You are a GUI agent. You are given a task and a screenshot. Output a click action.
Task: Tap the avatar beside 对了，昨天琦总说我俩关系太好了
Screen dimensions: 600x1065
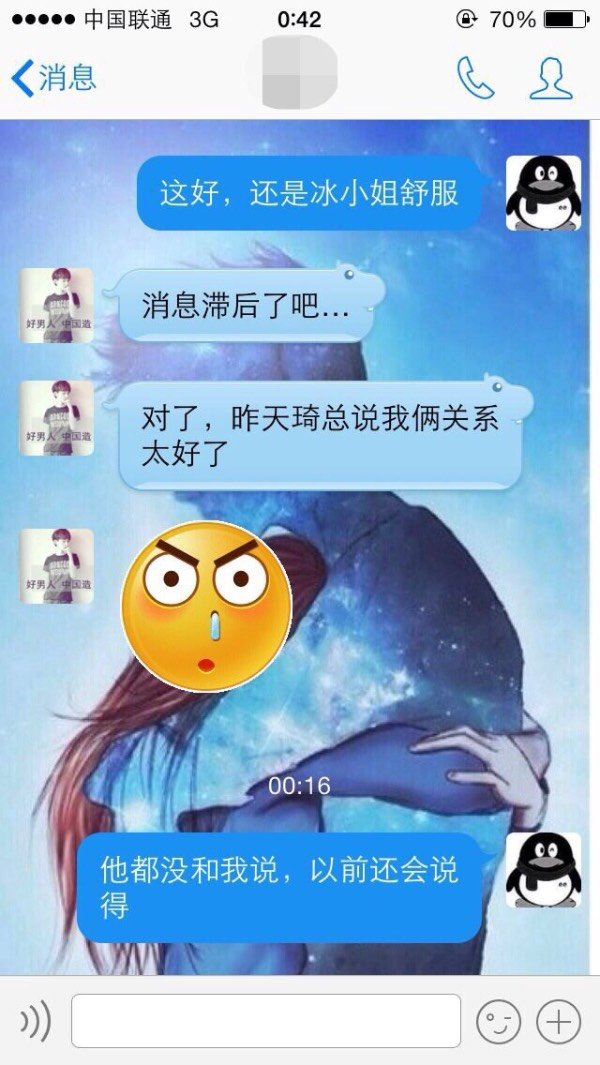pyautogui.click(x=57, y=418)
